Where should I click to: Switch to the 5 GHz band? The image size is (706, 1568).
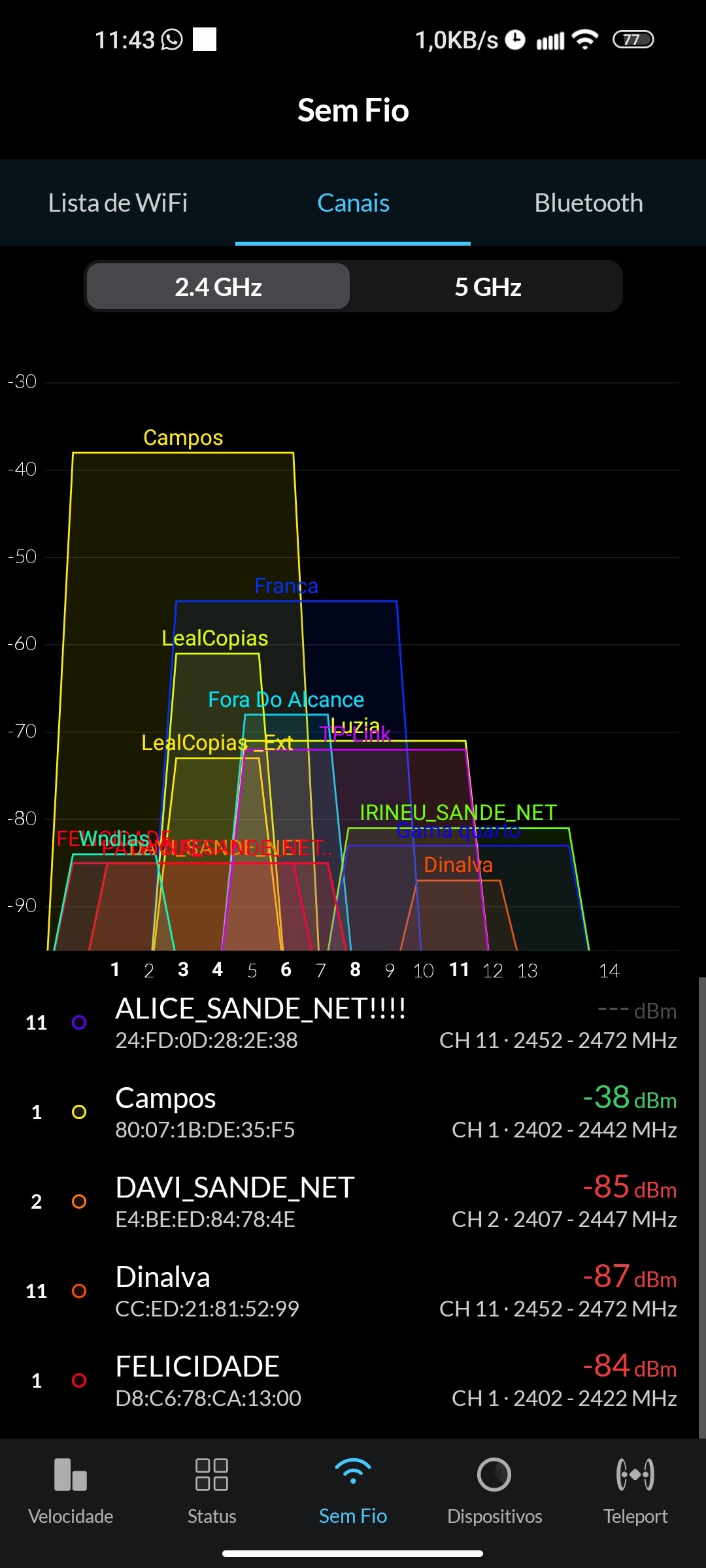(x=488, y=287)
